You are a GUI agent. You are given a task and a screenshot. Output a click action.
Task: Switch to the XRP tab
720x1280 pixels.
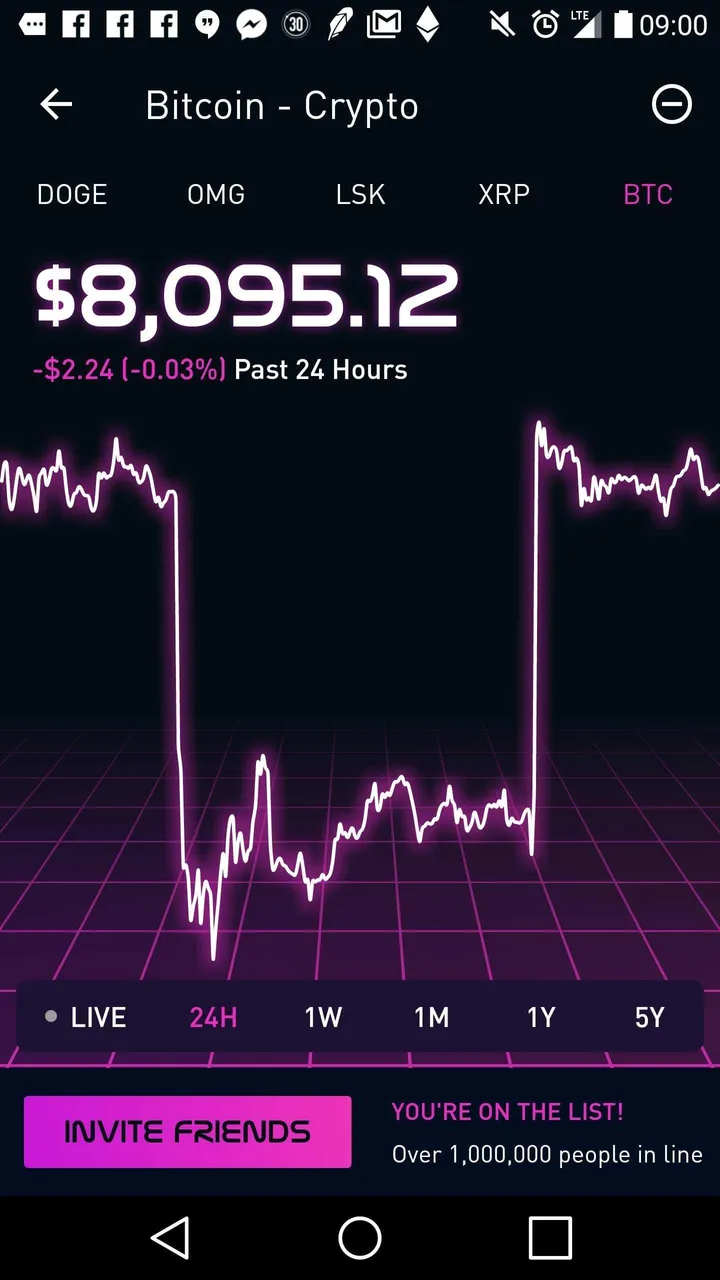[x=504, y=194]
